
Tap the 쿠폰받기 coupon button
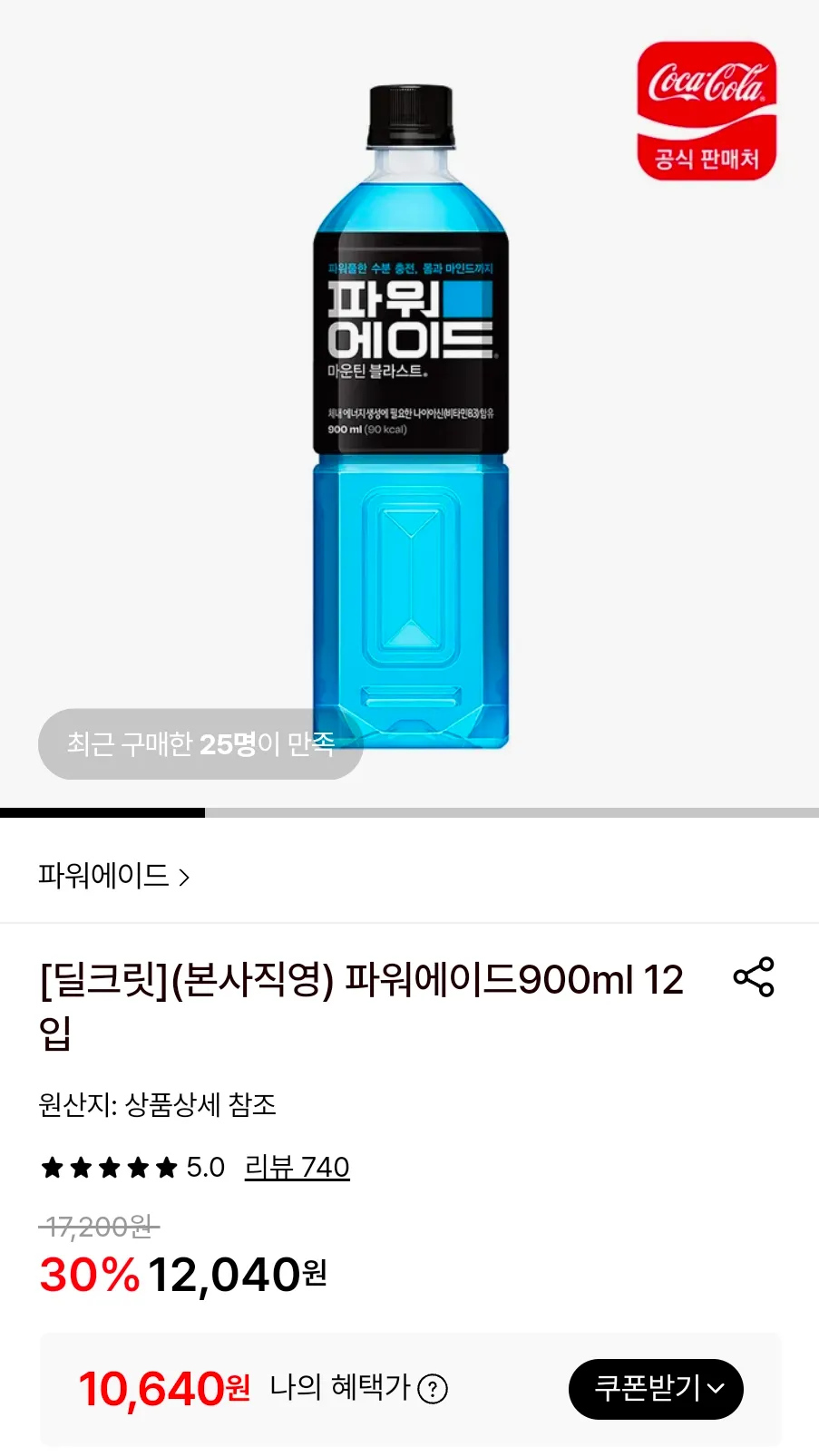click(656, 1388)
